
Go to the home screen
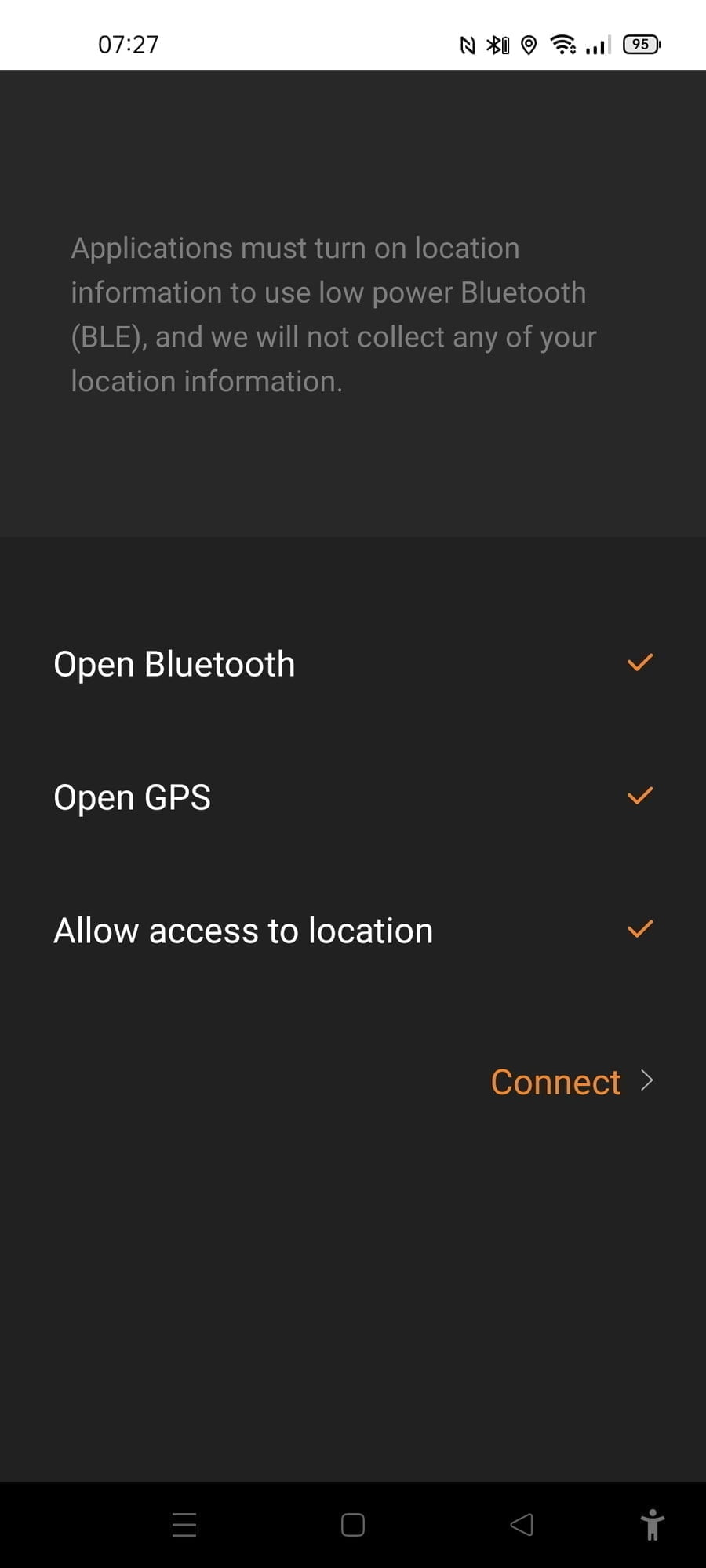pyautogui.click(x=353, y=1525)
